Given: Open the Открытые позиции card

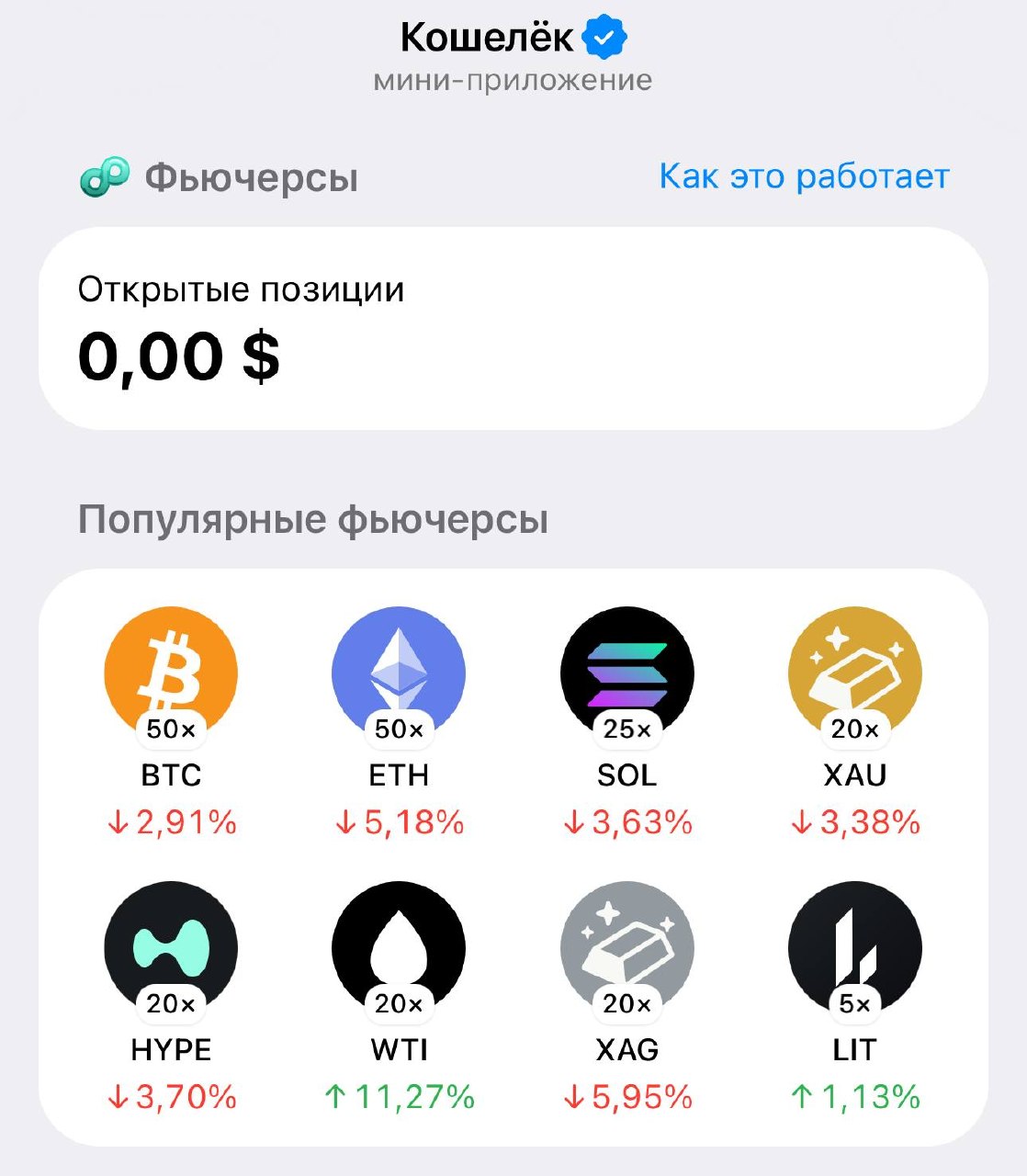Looking at the screenshot, I should pos(513,328).
